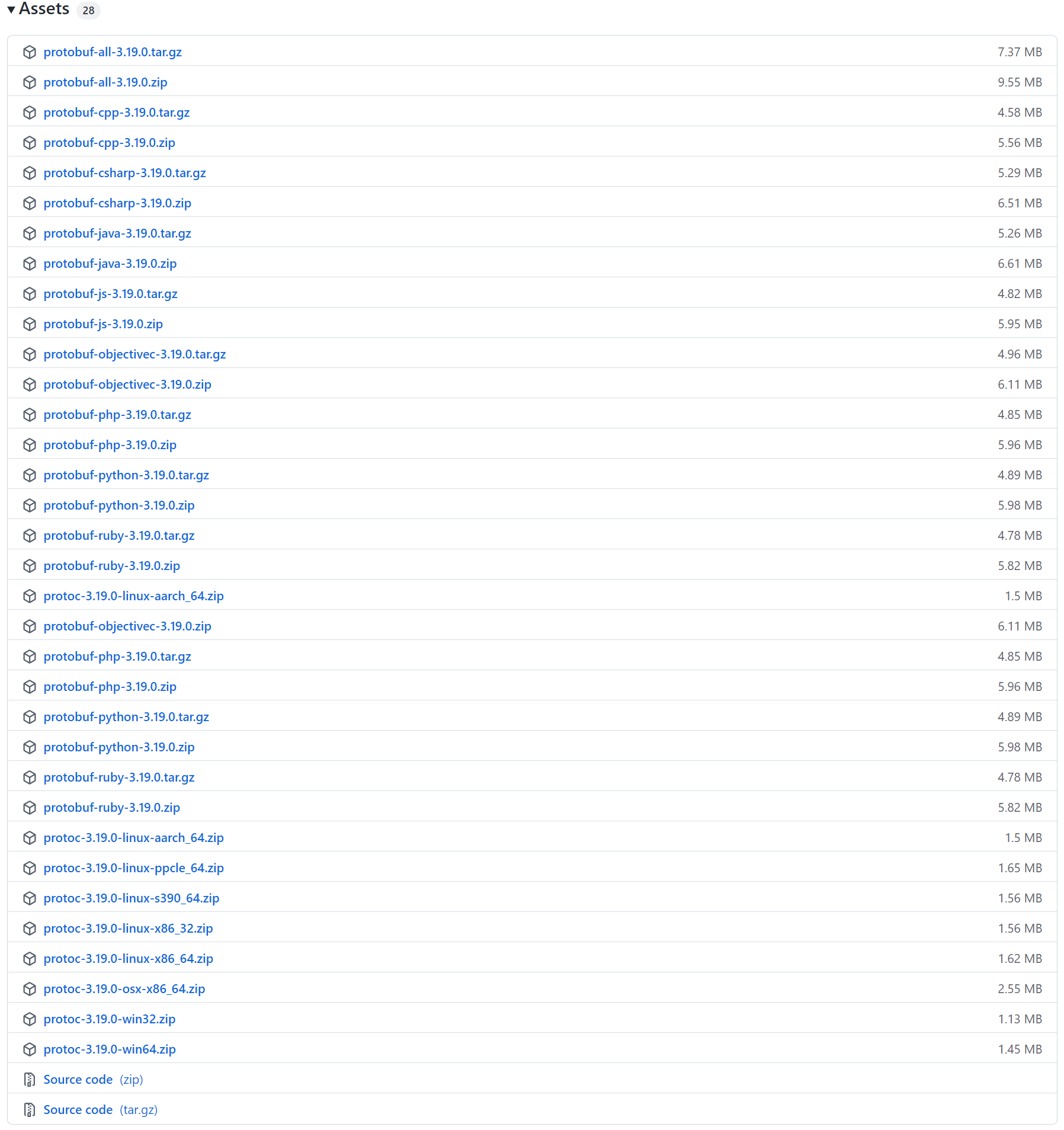
Task: Download Source code (zip)
Action: 78,1080
